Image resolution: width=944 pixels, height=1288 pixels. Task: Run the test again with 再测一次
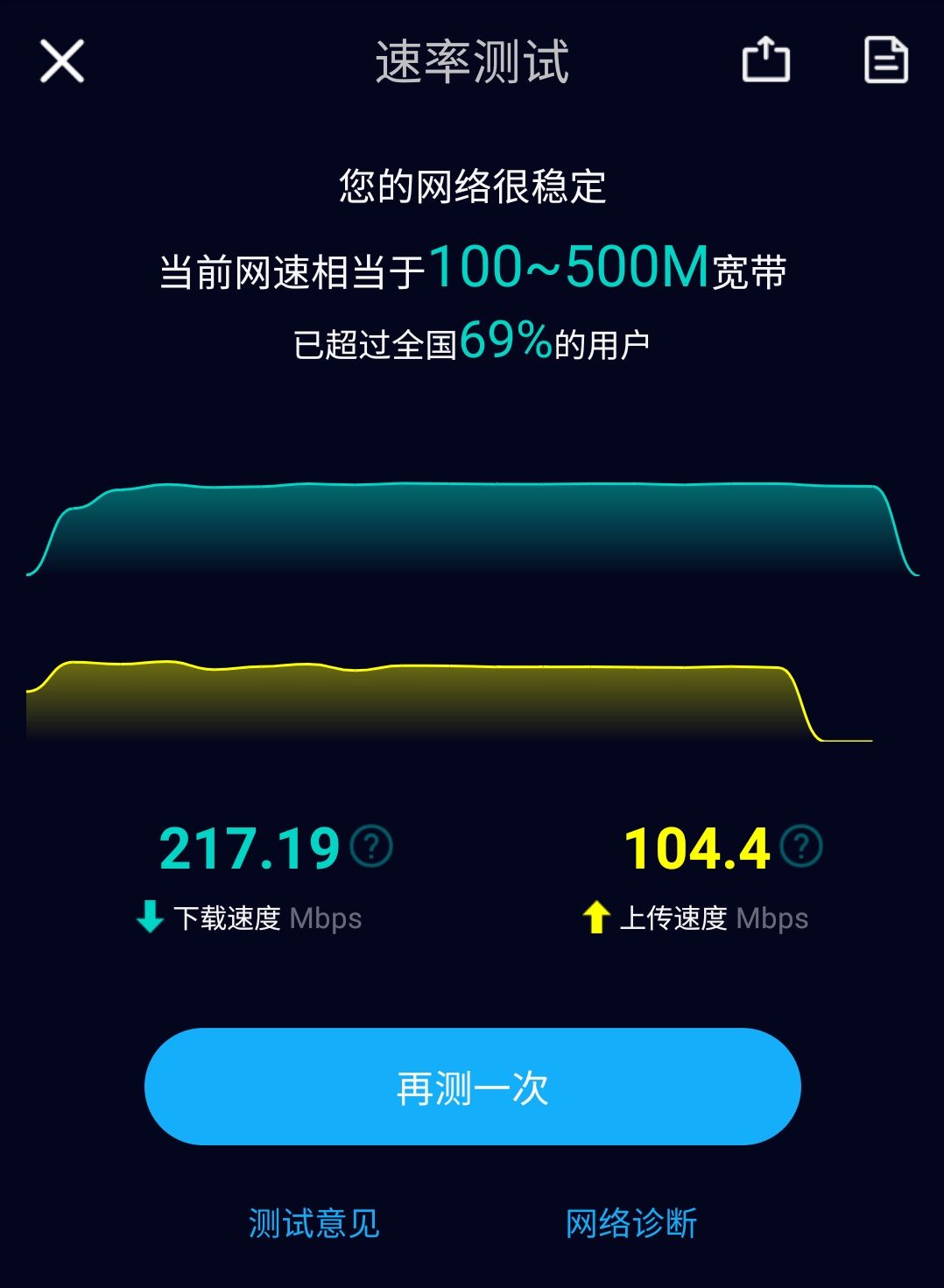(x=472, y=1087)
